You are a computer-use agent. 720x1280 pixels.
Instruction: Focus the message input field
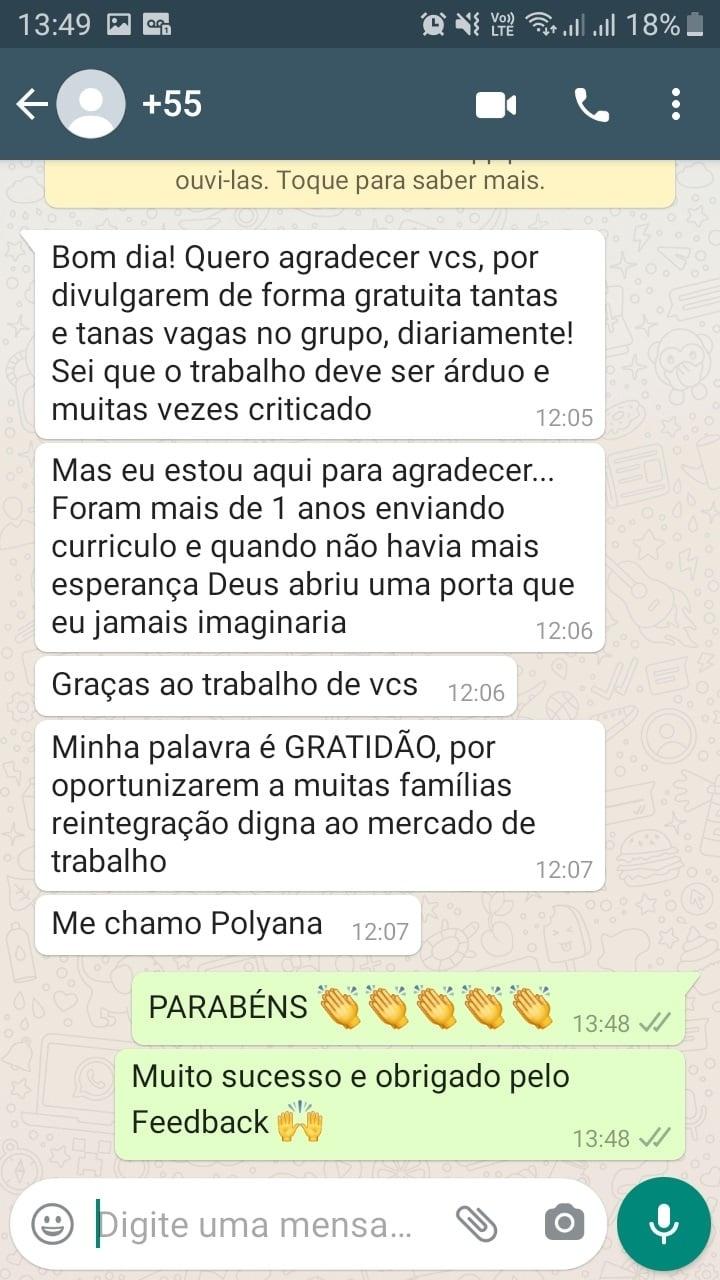(255, 1224)
